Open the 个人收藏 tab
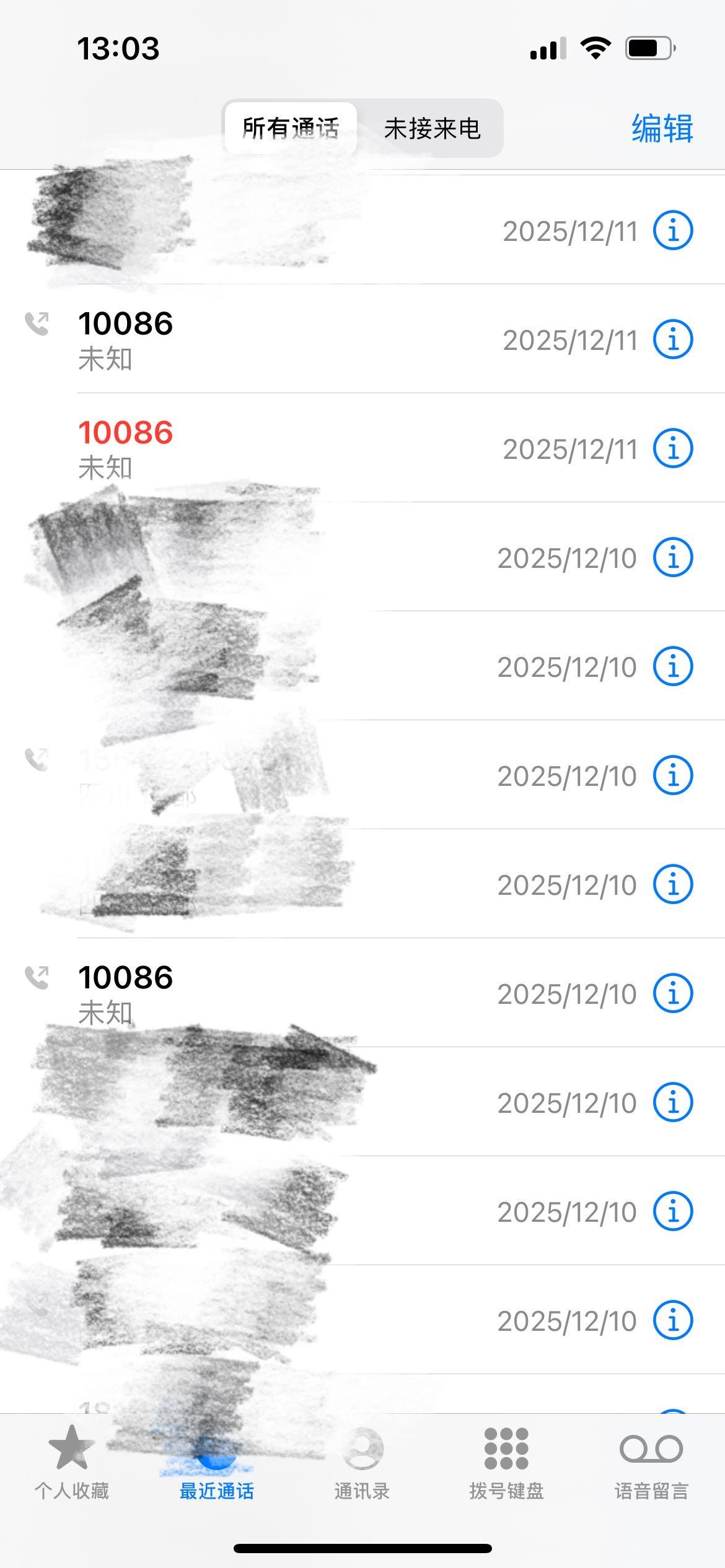Screen dimensions: 725x1568 pos(72,1463)
